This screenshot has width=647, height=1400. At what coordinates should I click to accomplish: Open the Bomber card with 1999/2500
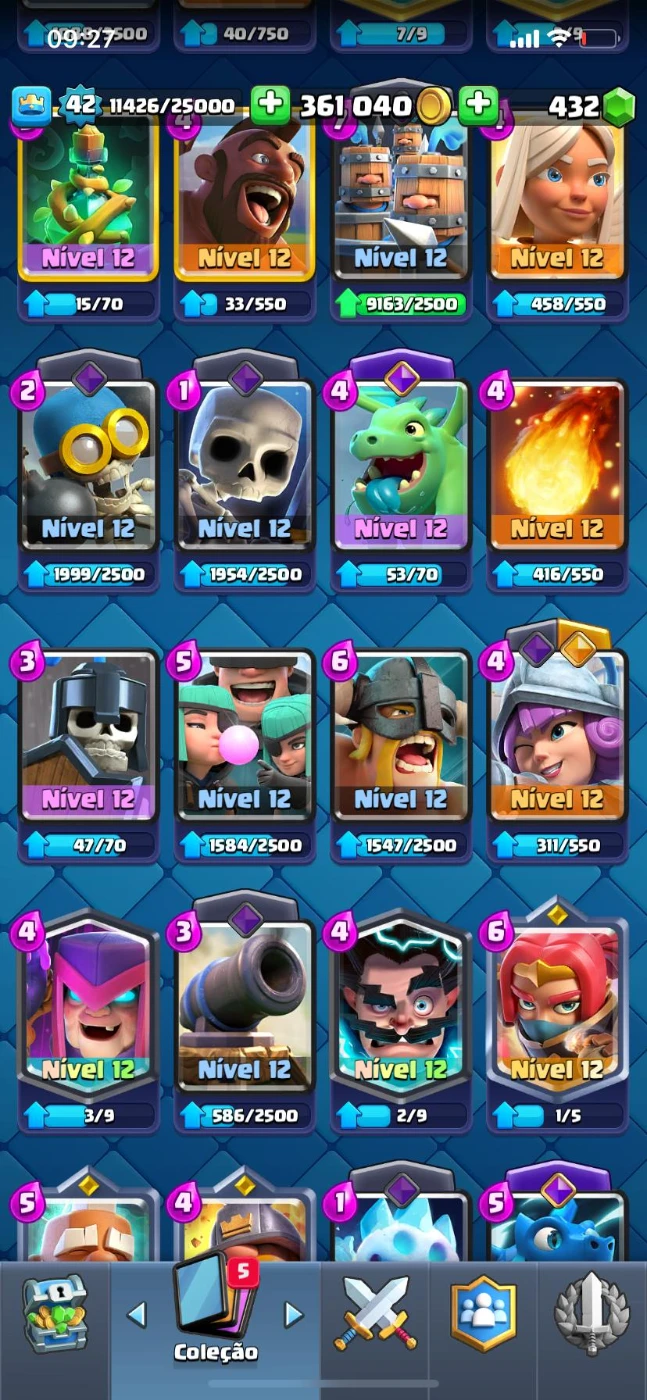(x=88, y=465)
